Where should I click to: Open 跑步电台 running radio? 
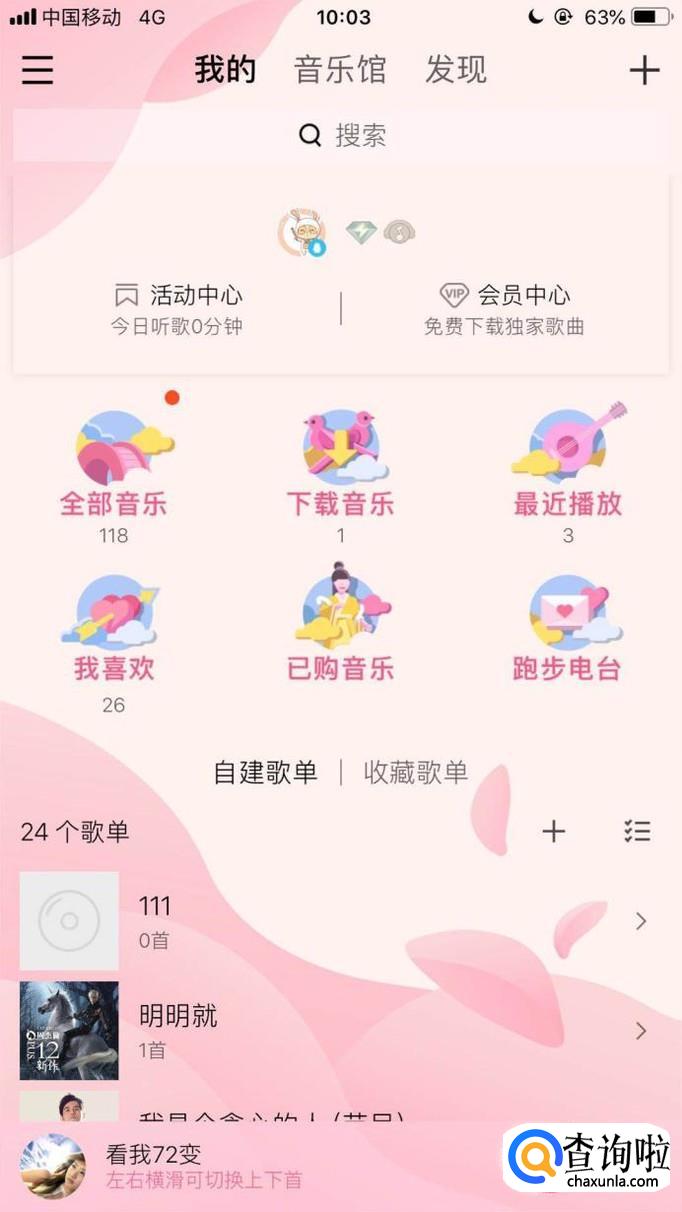[568, 630]
